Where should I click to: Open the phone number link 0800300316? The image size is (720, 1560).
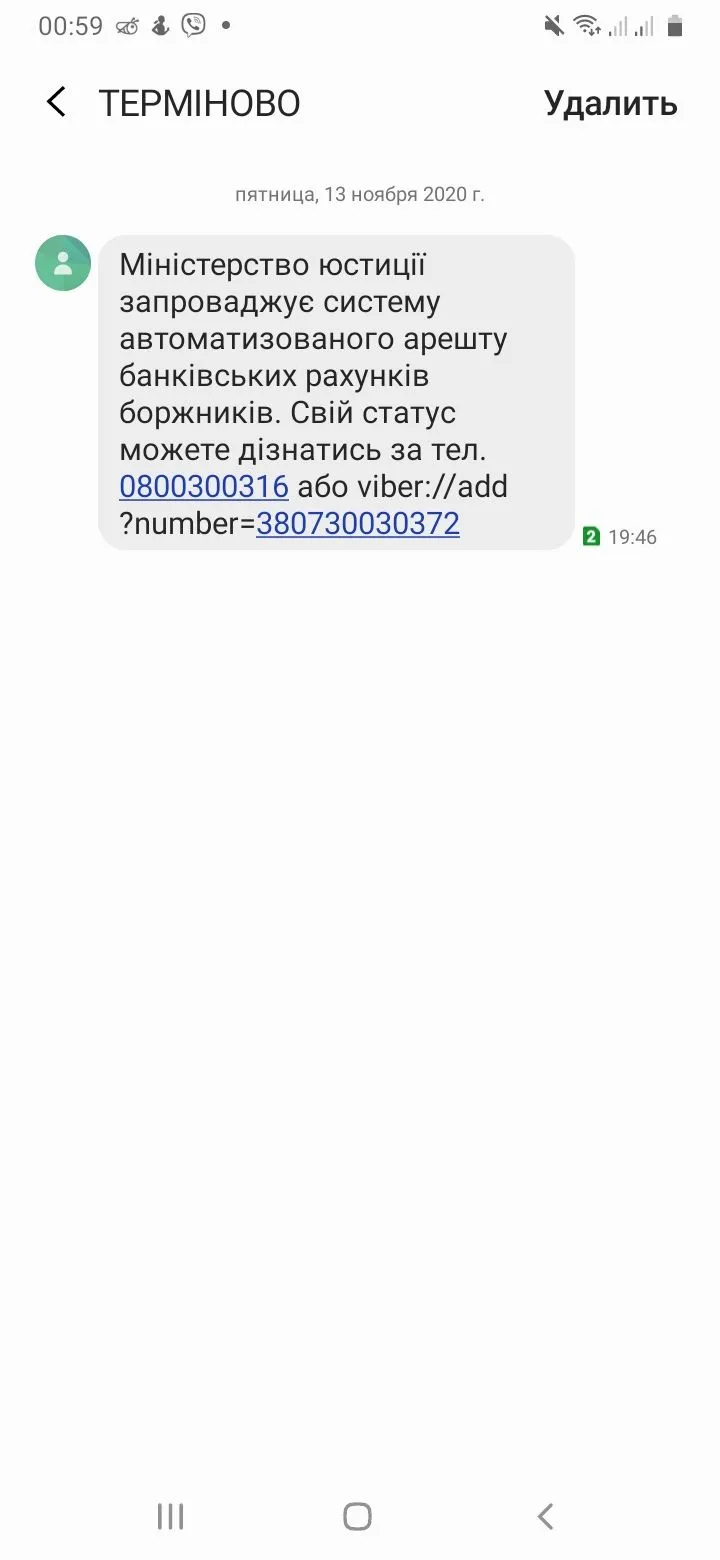coord(204,486)
